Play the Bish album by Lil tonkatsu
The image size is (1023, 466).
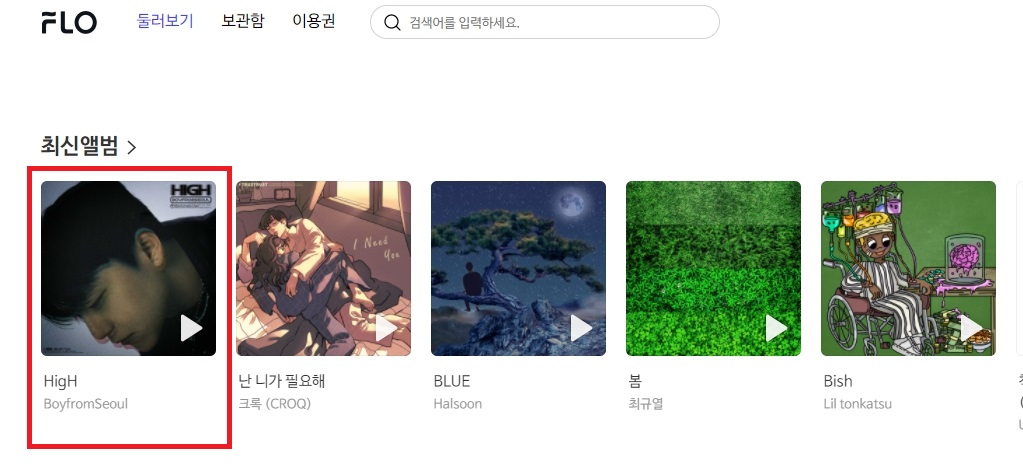coord(971,327)
